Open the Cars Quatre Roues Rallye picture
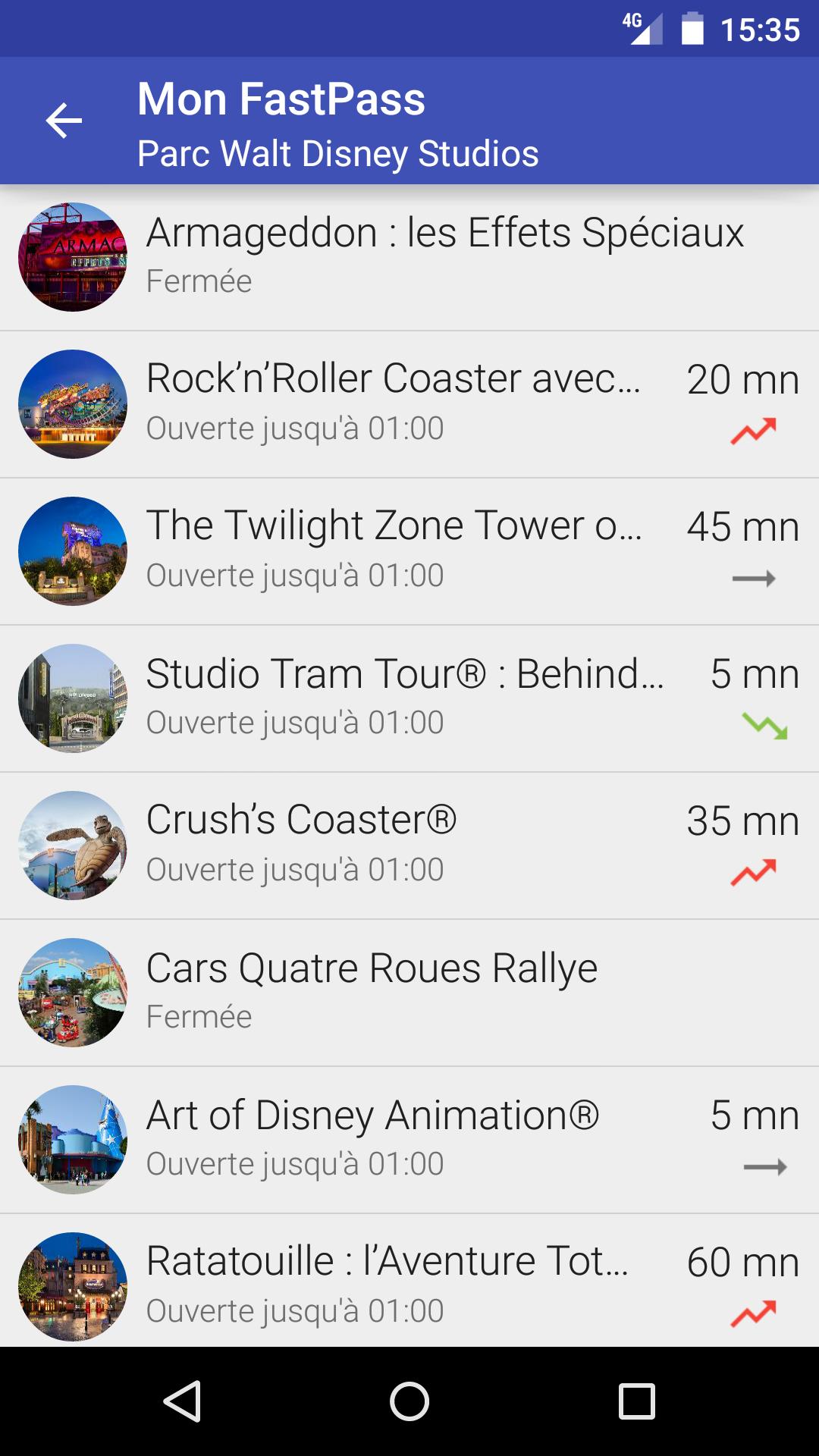The height and width of the screenshot is (1456, 819). point(73,993)
